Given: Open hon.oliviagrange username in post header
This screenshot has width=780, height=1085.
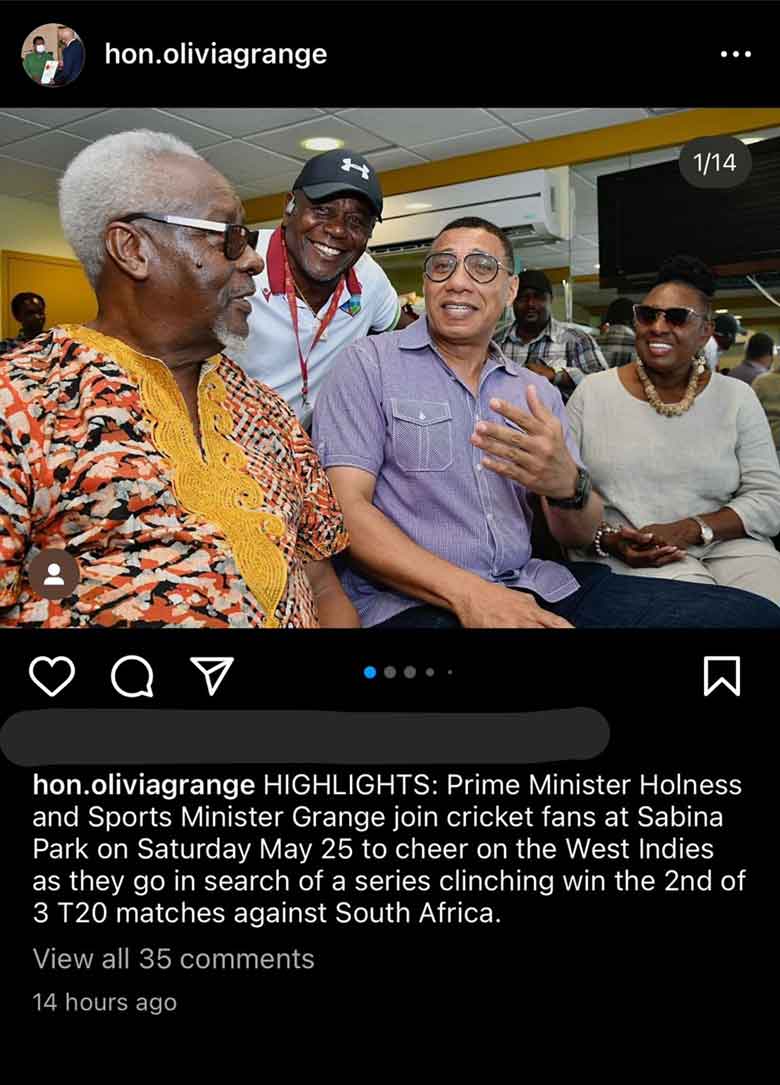Looking at the screenshot, I should click(x=216, y=54).
